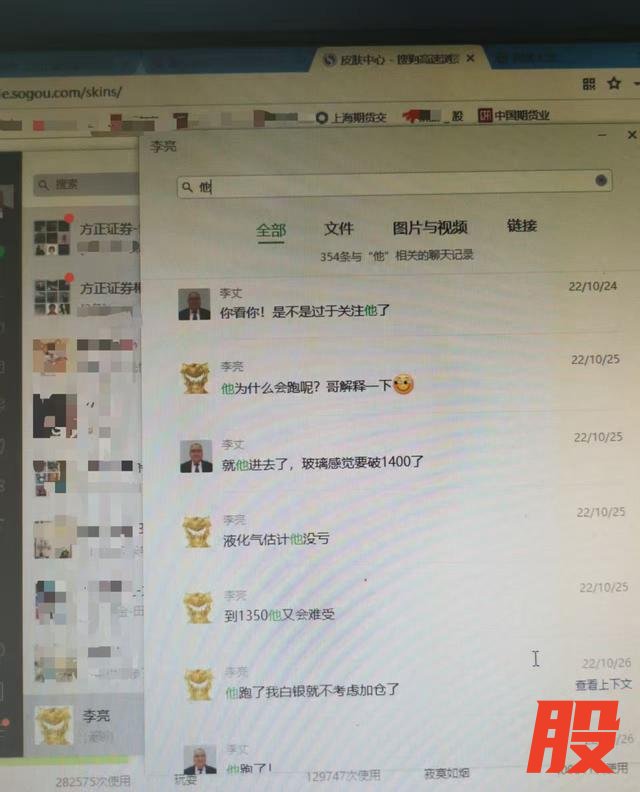
Task: Switch to the 图片与视频 tab
Action: click(x=430, y=227)
